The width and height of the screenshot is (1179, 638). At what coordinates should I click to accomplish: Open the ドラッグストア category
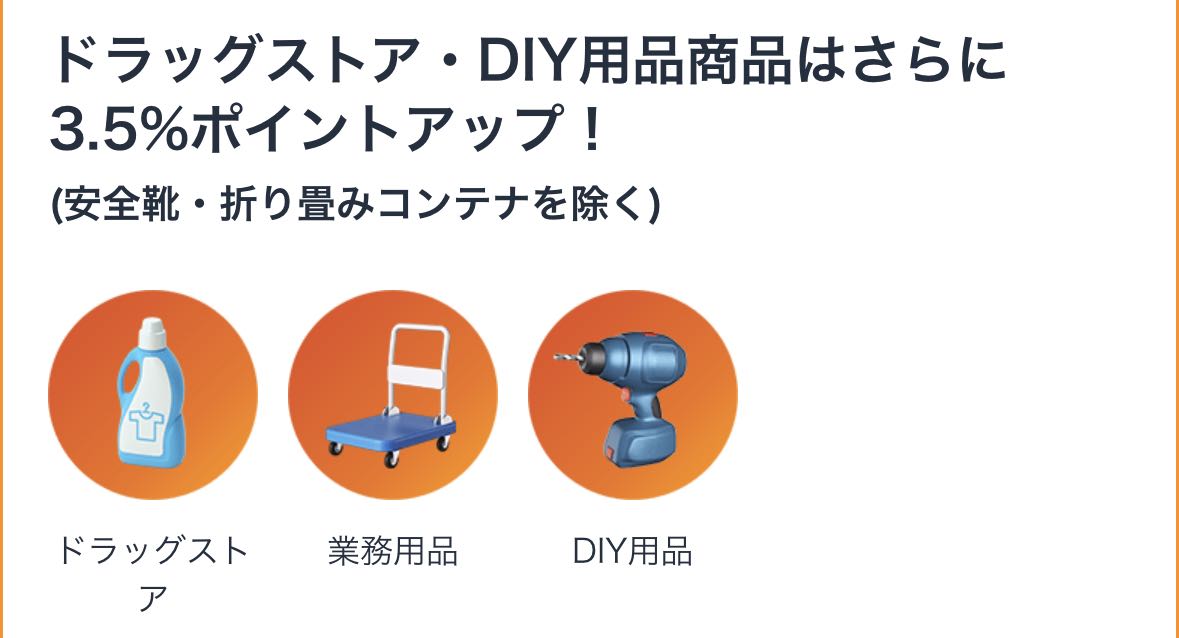point(152,395)
